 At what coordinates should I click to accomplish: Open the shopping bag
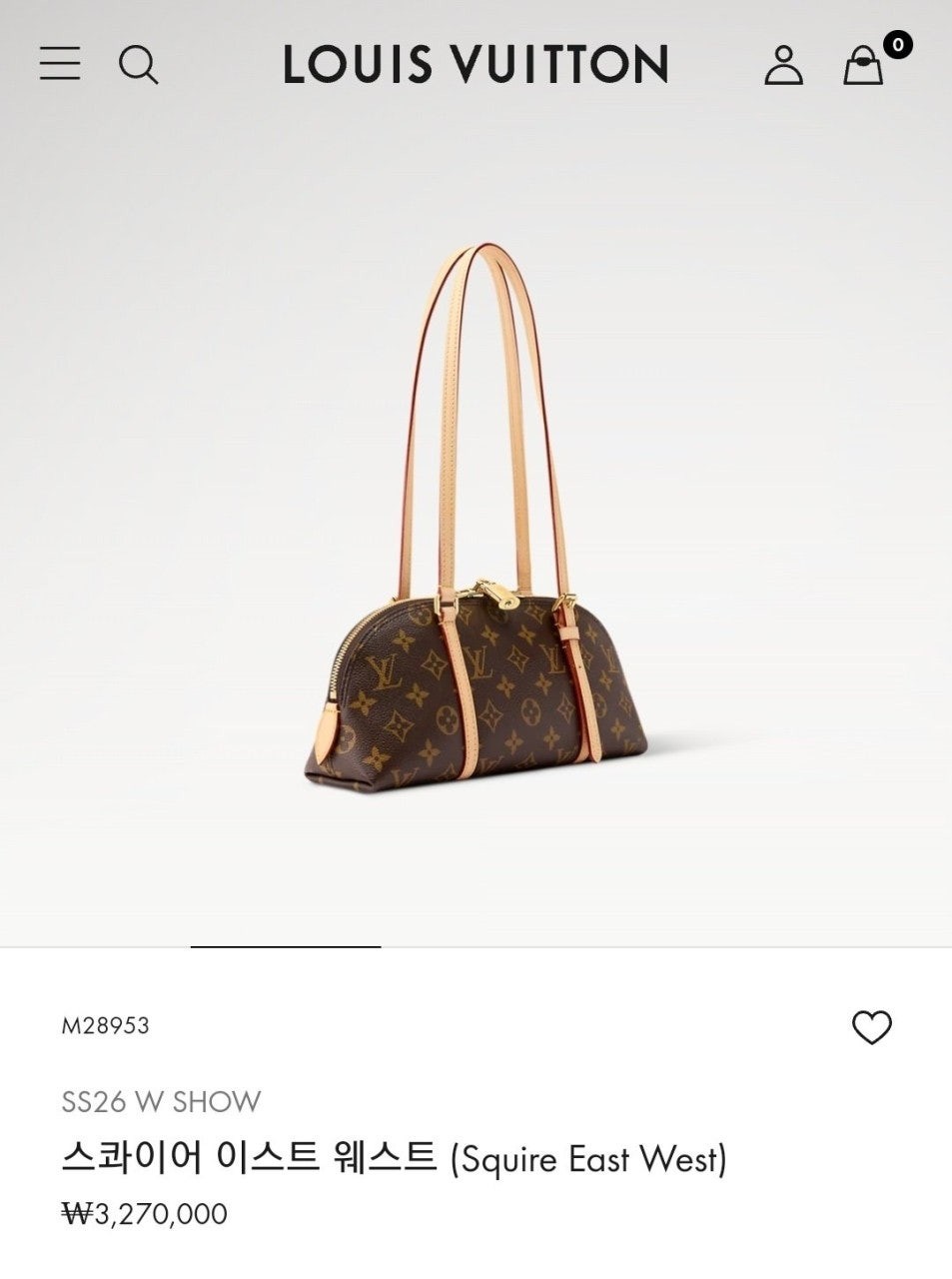point(864,66)
